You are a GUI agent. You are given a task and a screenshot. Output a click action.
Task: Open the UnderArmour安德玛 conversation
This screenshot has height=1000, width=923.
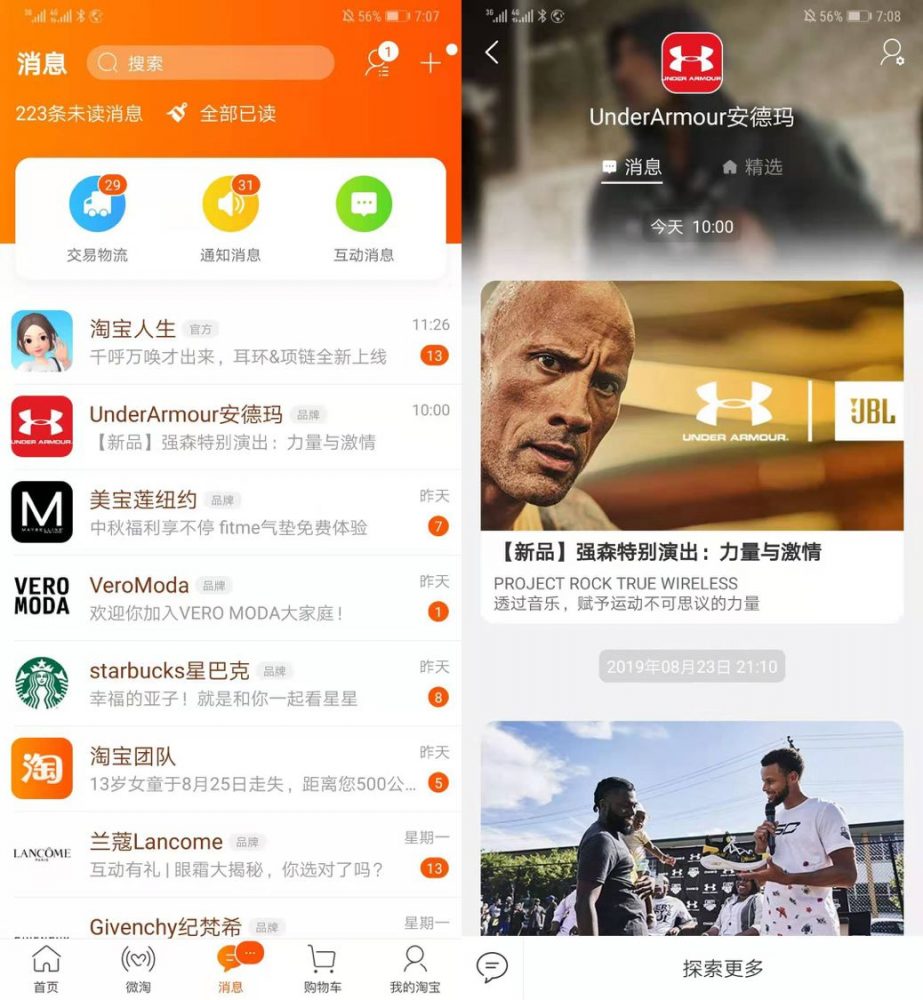point(230,426)
